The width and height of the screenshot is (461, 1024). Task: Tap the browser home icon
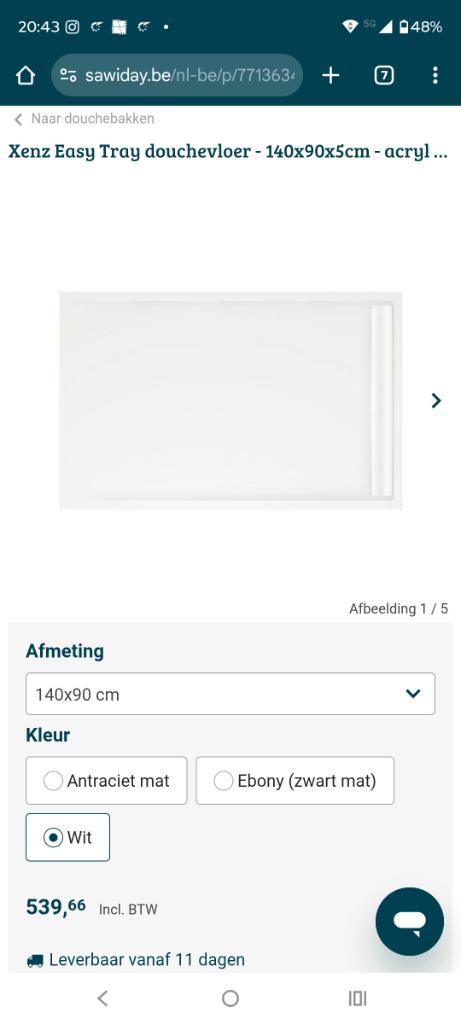25,76
